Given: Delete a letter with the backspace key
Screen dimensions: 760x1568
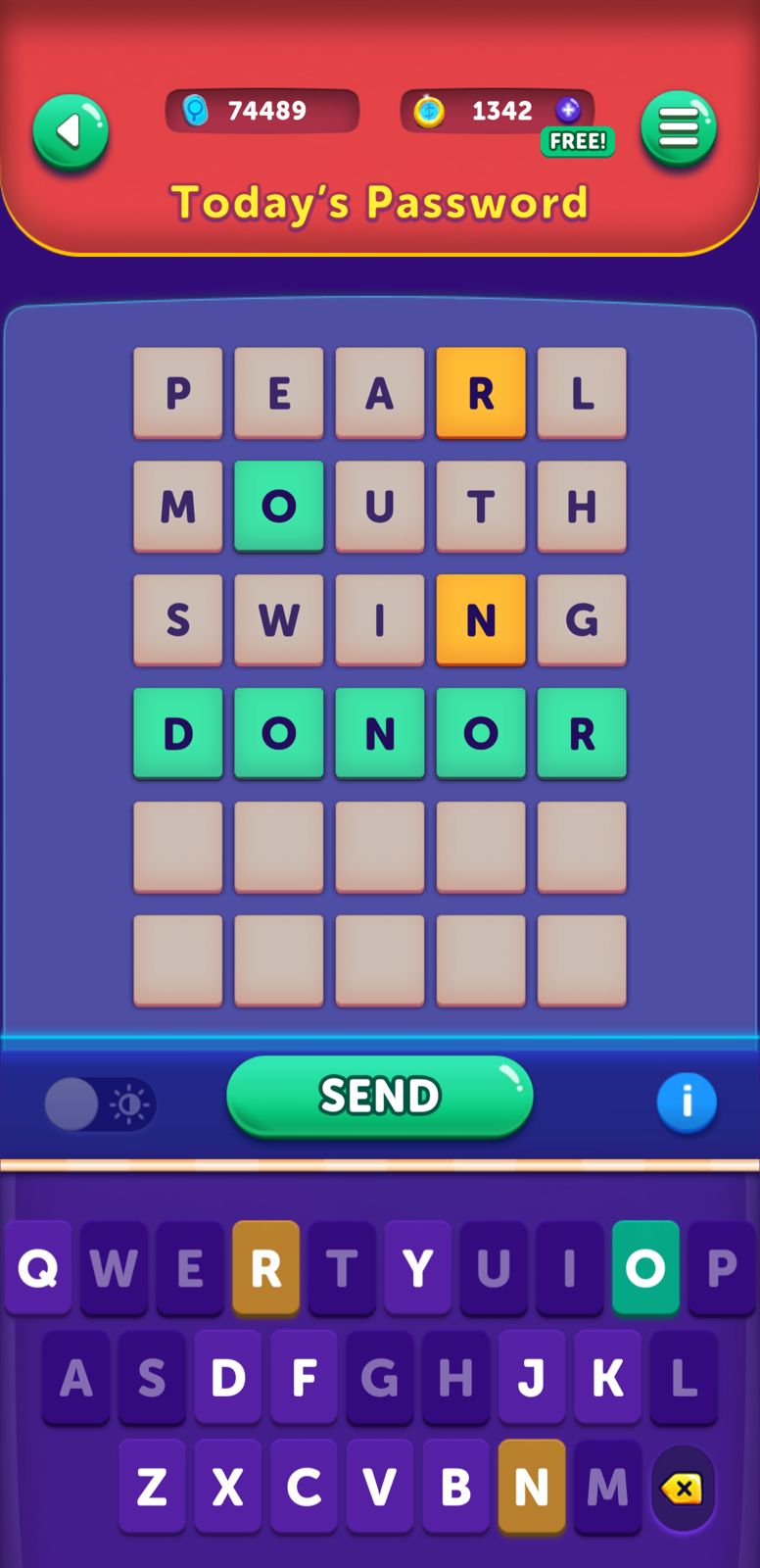Looking at the screenshot, I should point(683,1490).
